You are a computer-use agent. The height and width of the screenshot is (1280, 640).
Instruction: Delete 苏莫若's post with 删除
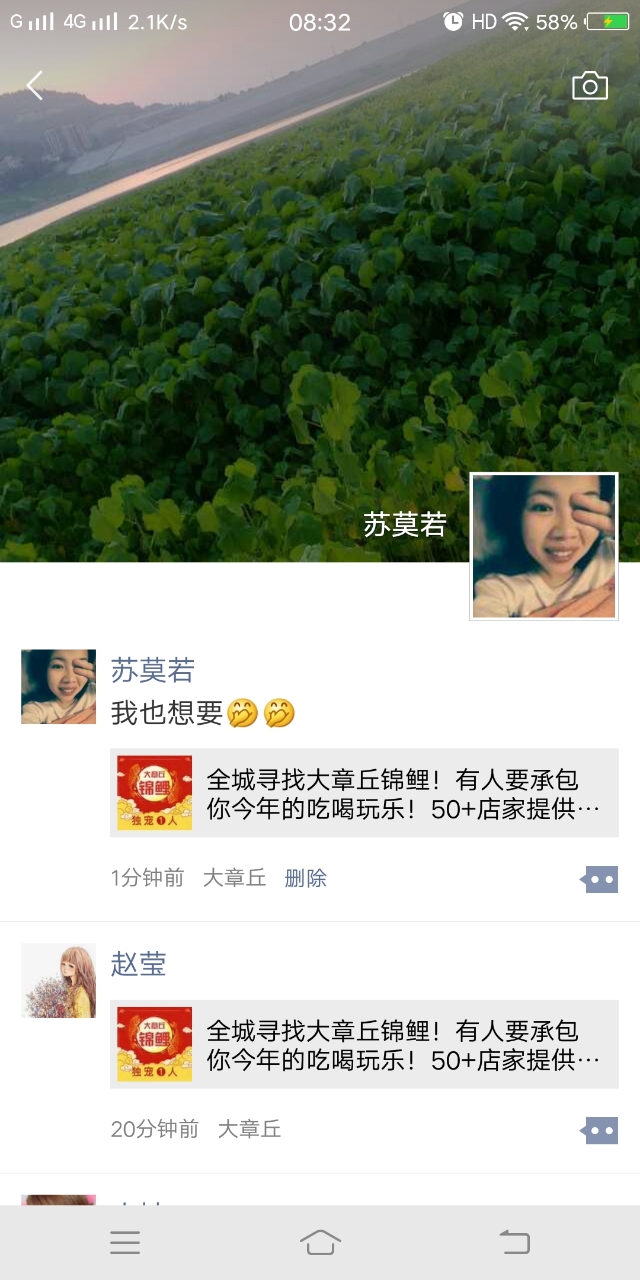click(x=305, y=878)
